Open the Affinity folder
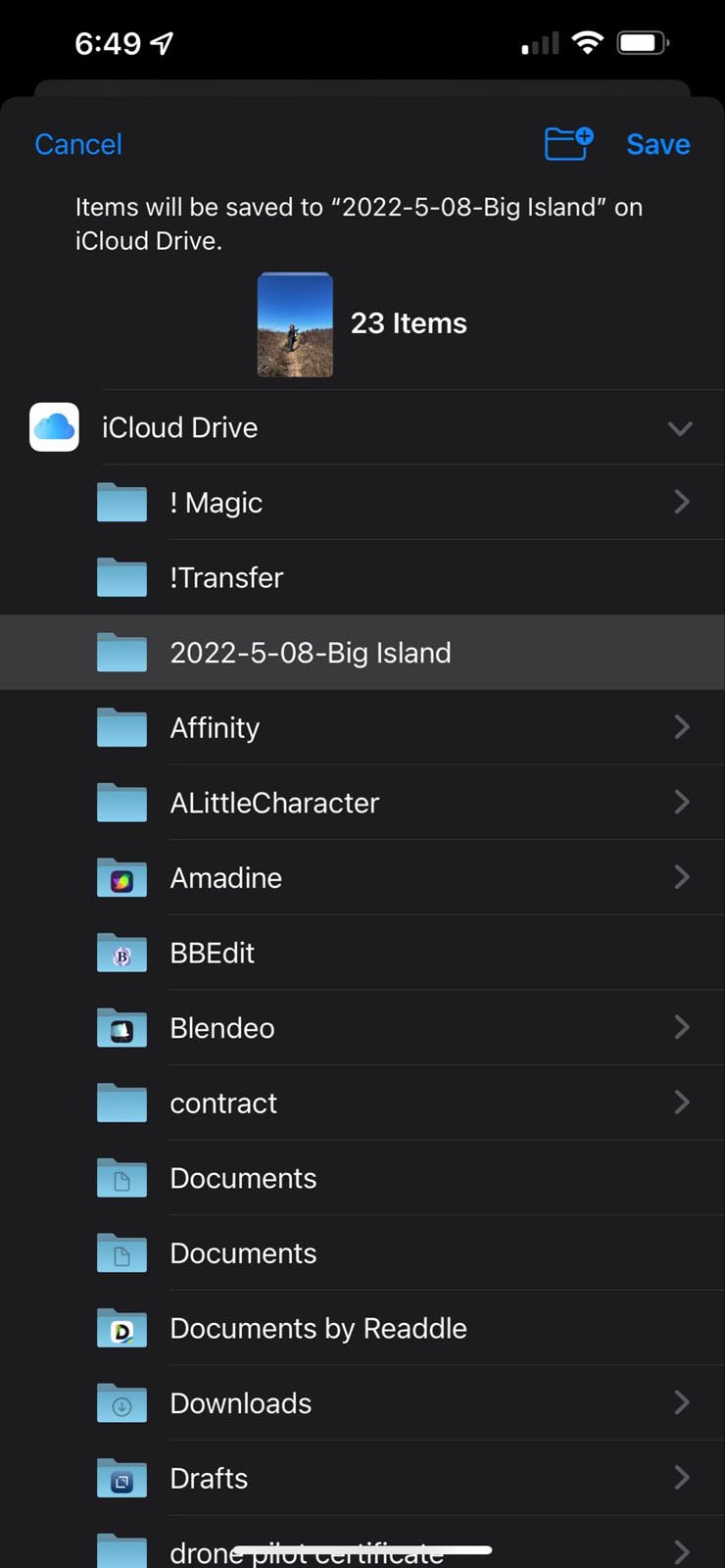Screen dimensions: 725x1568 tap(362, 728)
